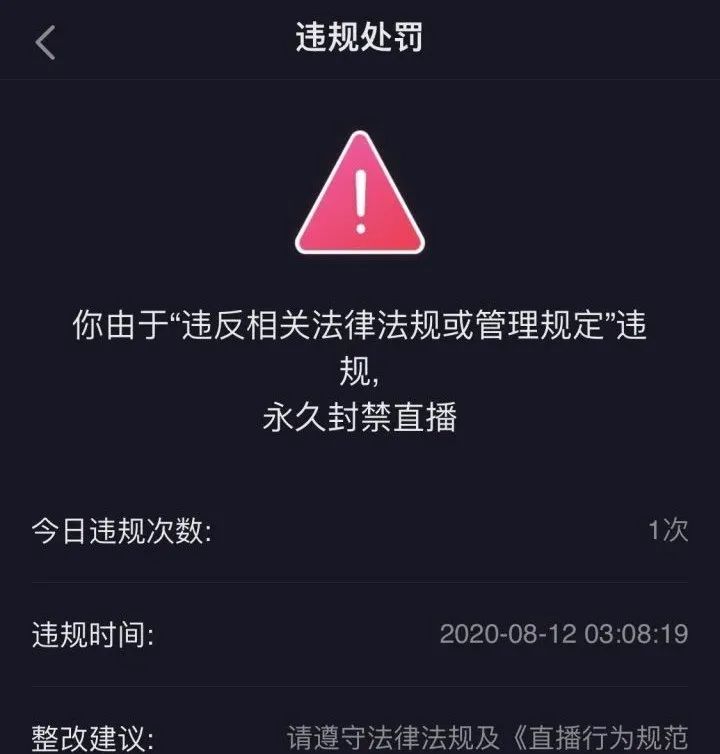Screen dimensions: 720x754
Task: Select the gray divider area between sections
Action: tap(358, 584)
